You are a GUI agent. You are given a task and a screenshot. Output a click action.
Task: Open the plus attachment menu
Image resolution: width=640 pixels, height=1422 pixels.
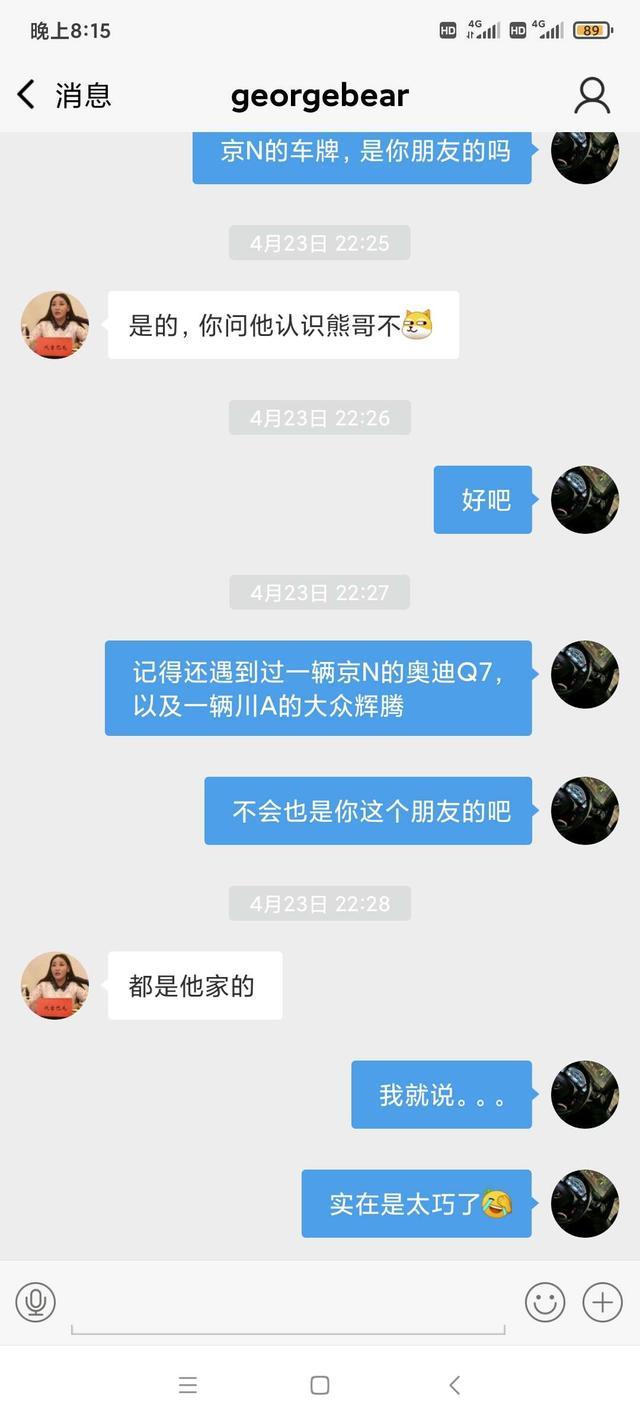(x=602, y=1302)
